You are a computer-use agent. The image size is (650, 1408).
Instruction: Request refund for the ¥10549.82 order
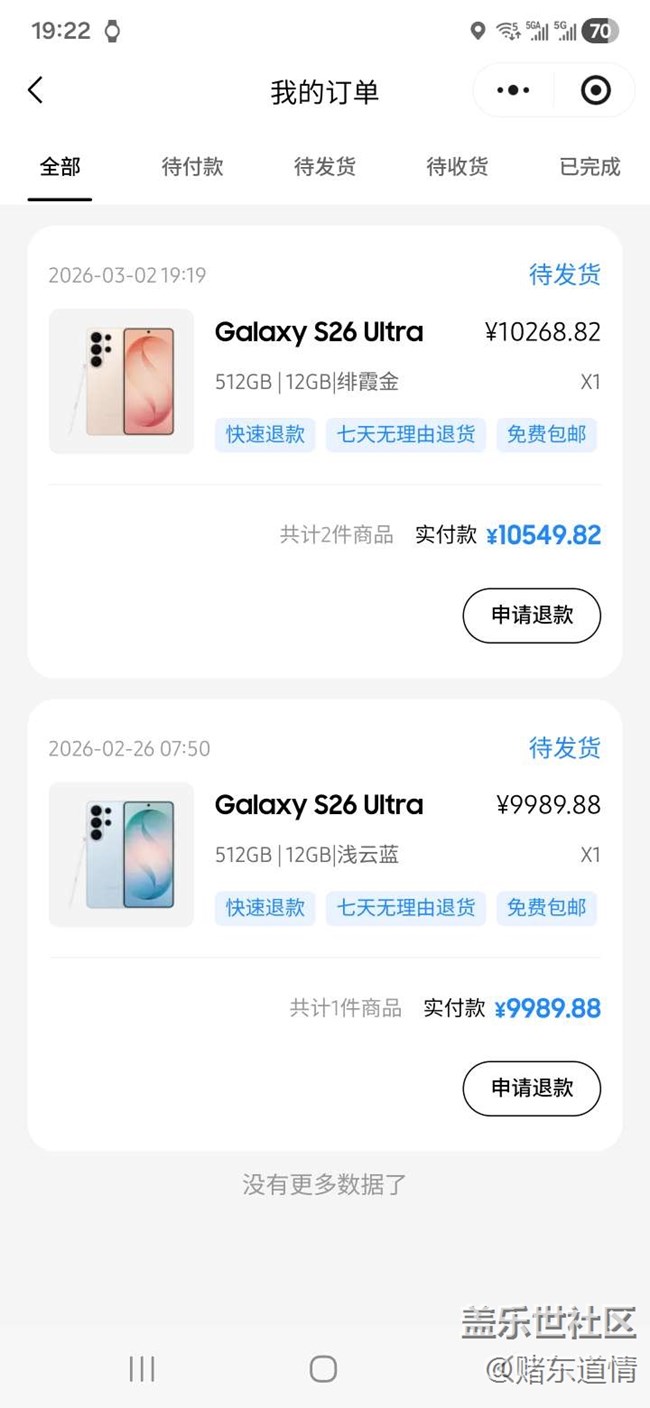(x=531, y=616)
